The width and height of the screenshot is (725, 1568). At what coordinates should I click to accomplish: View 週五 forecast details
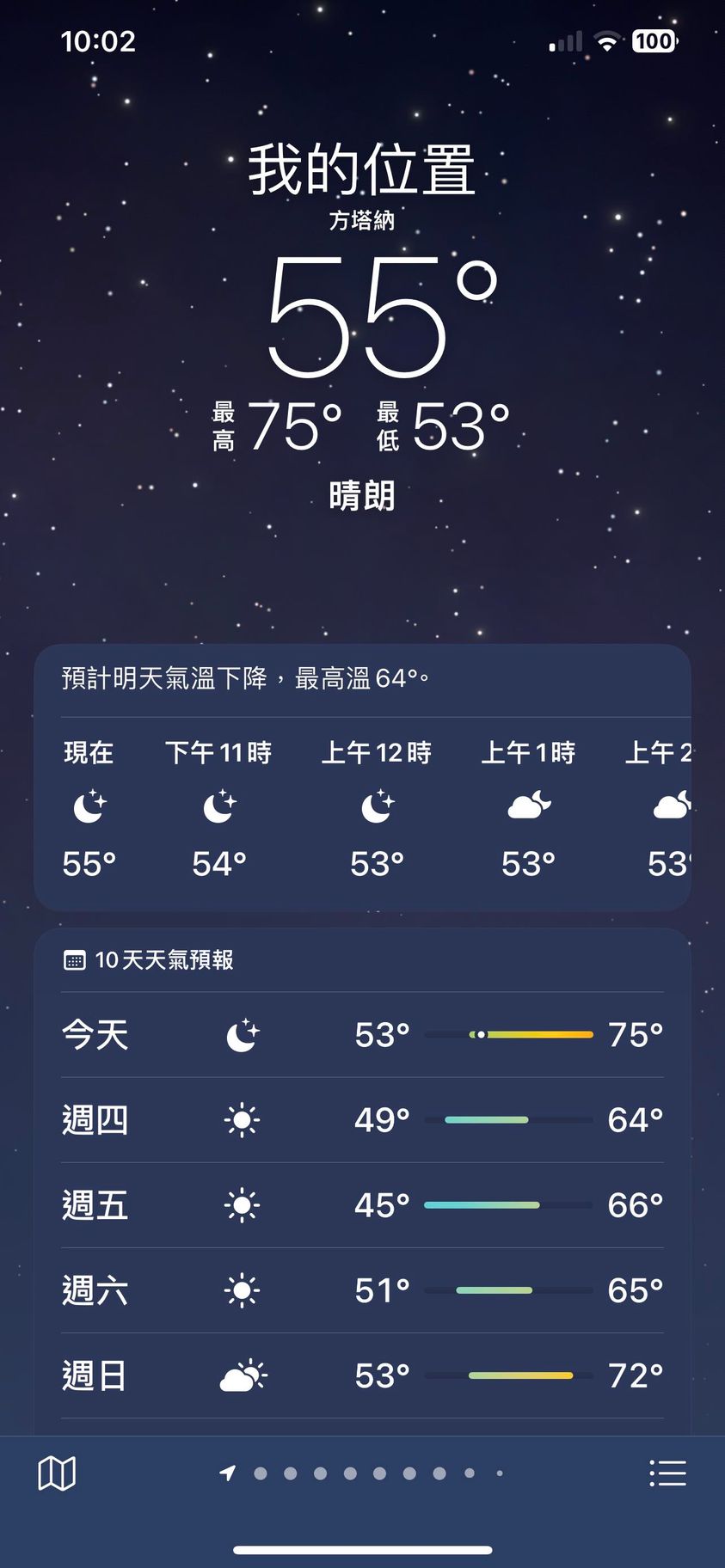pyautogui.click(x=362, y=1204)
